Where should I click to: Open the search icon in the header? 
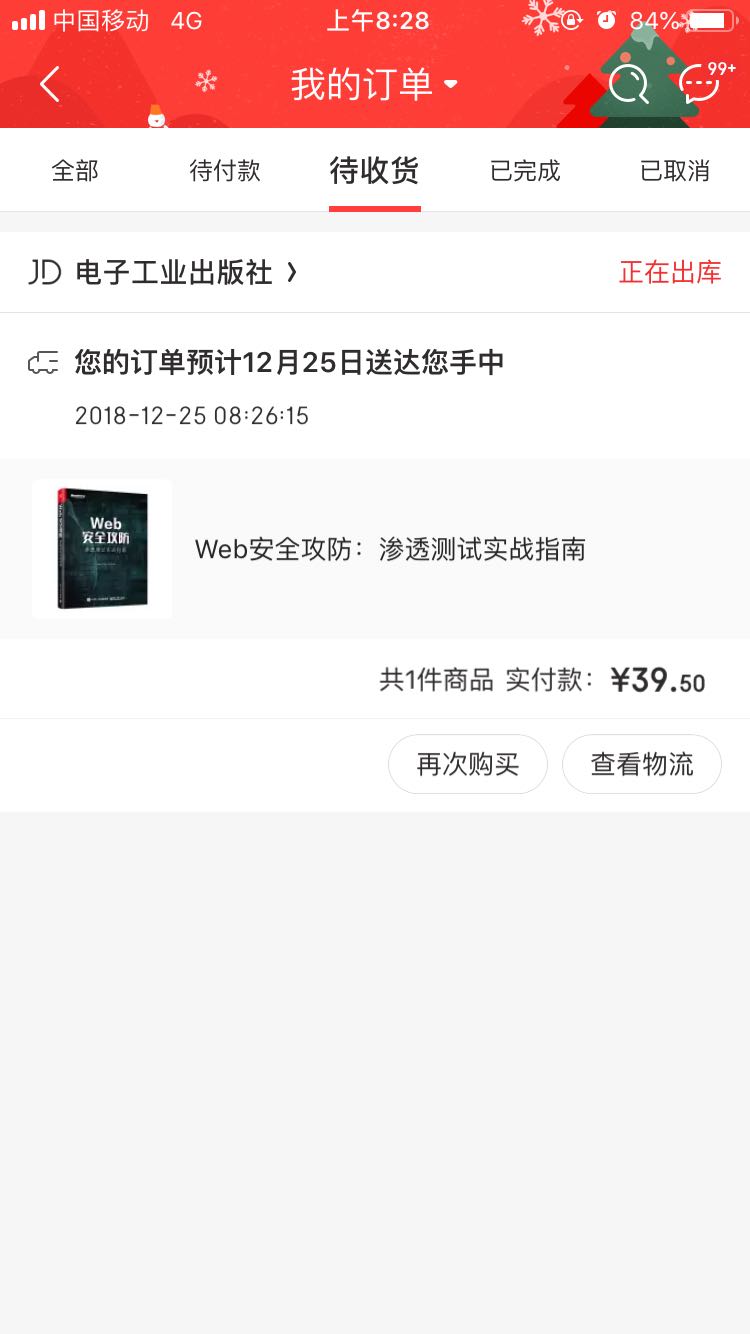pyautogui.click(x=629, y=85)
